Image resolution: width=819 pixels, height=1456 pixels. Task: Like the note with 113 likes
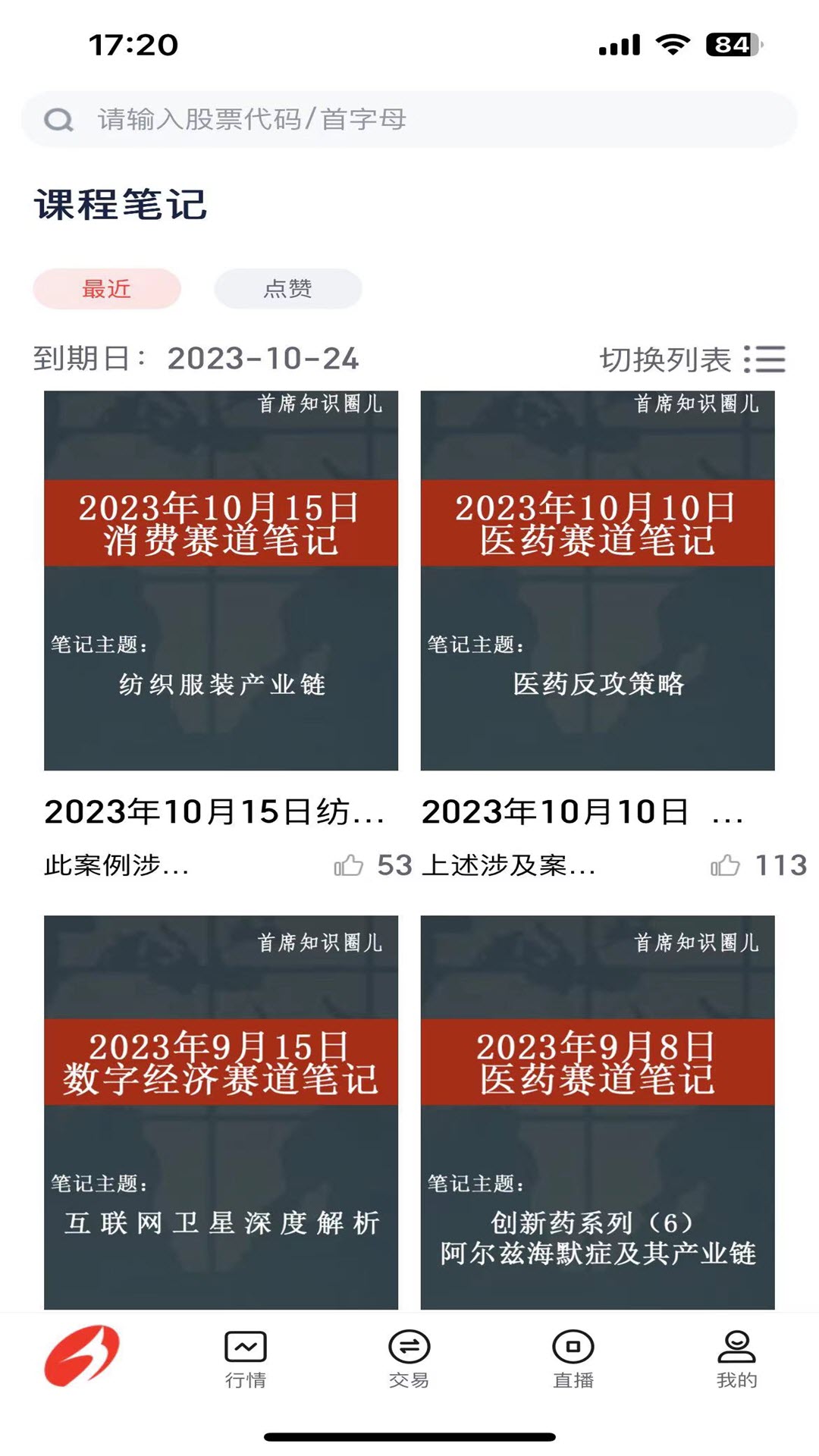click(726, 864)
